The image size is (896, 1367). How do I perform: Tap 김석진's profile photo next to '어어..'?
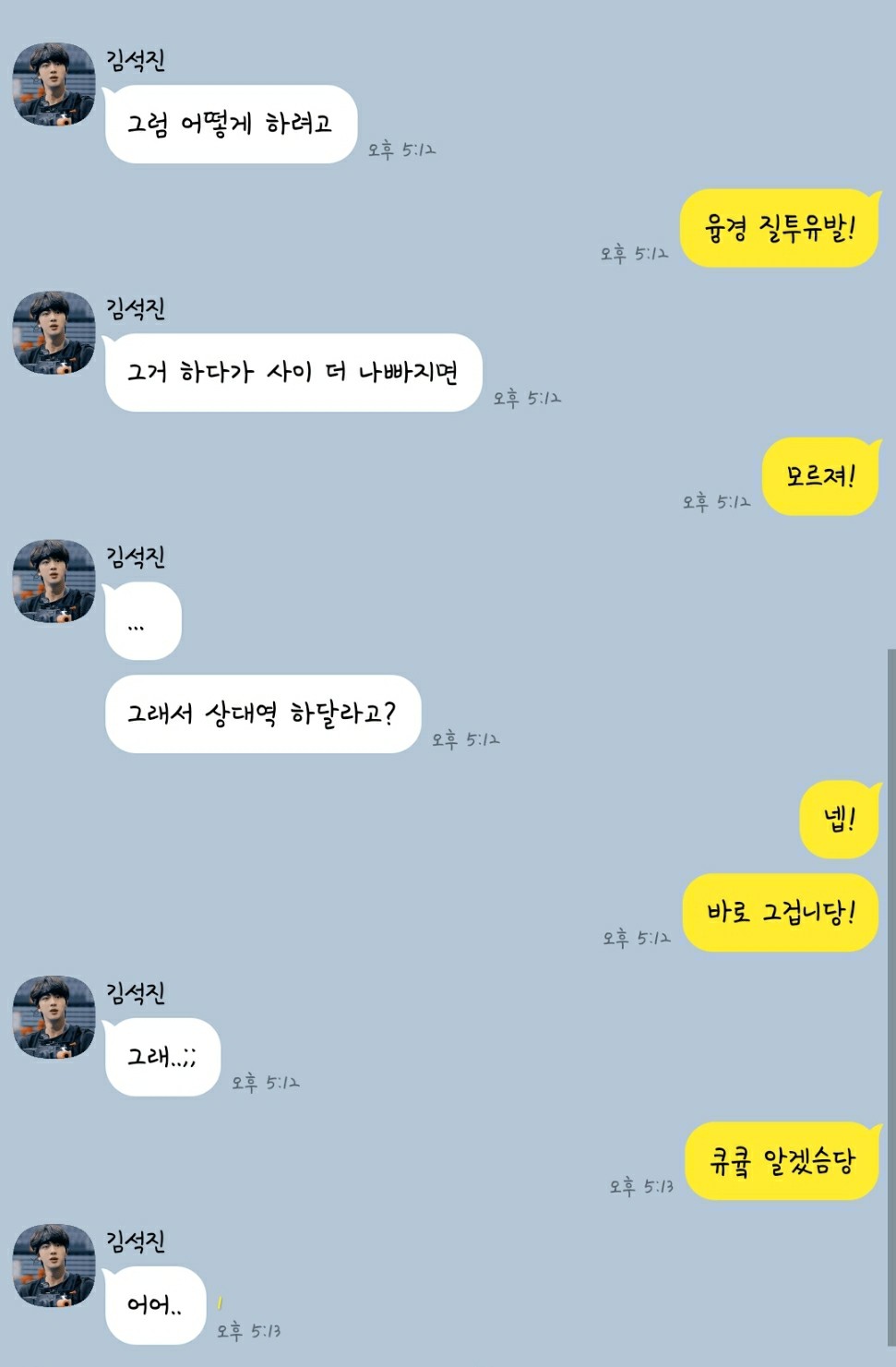pyautogui.click(x=54, y=1265)
